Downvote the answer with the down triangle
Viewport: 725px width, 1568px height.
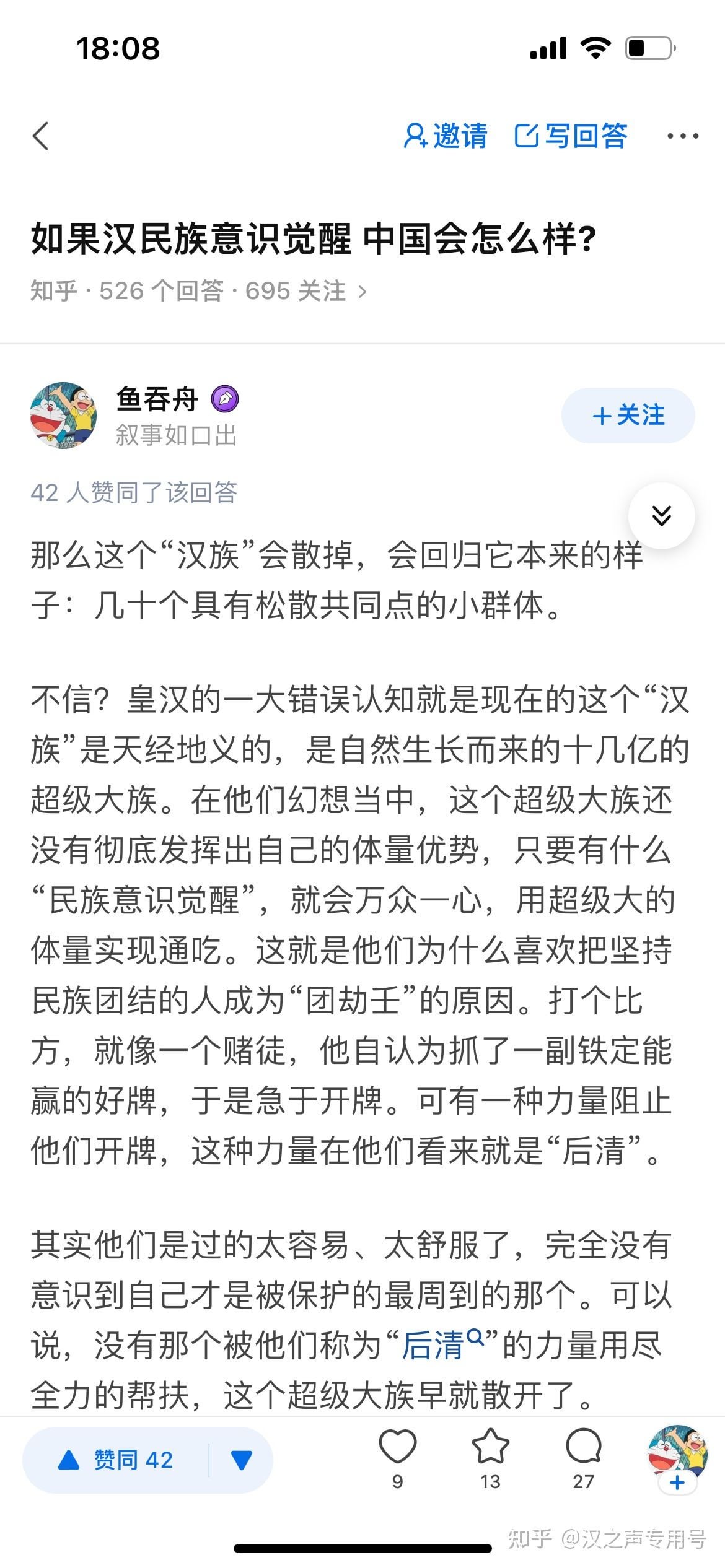tap(241, 1460)
